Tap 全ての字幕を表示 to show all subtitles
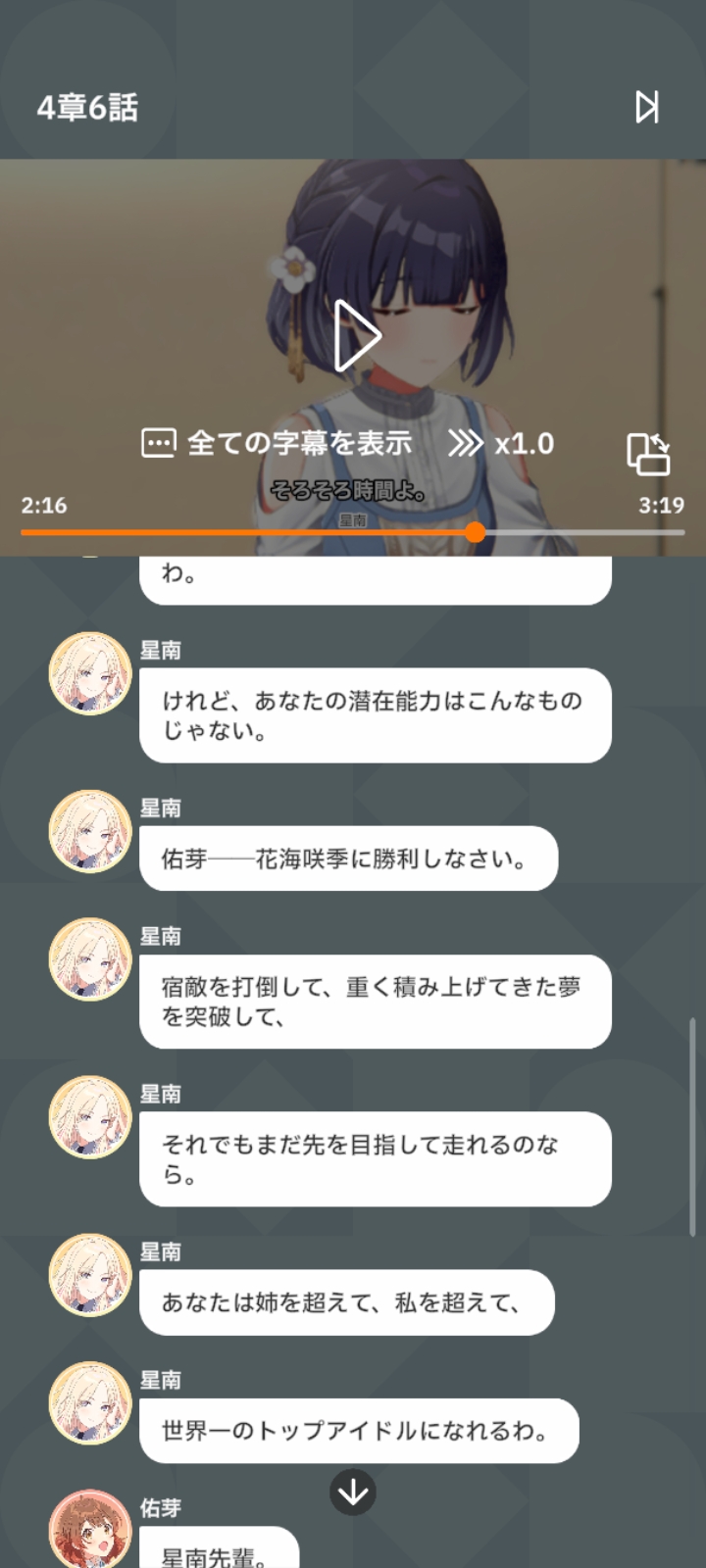Screen dimensions: 706x1568 coord(278,444)
